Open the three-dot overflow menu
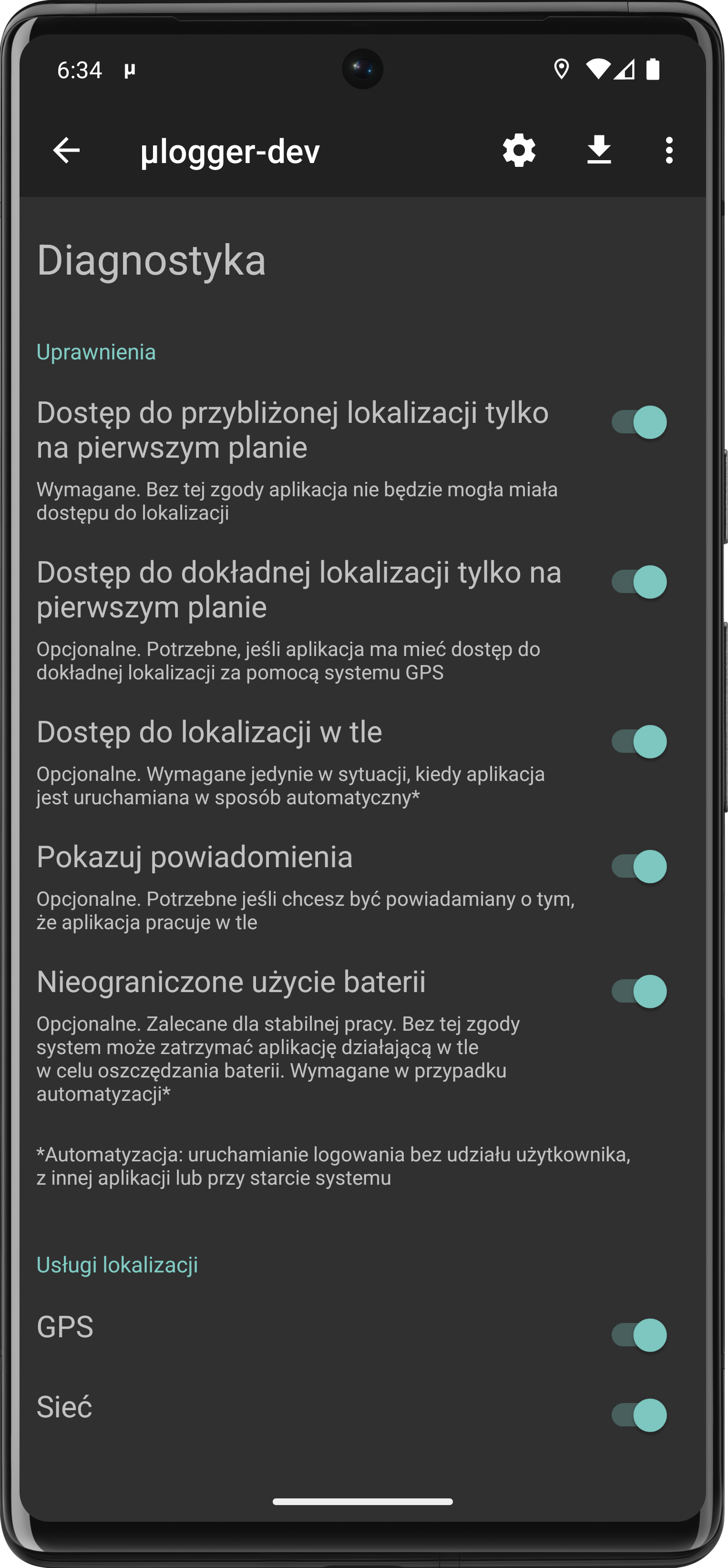 669,150
